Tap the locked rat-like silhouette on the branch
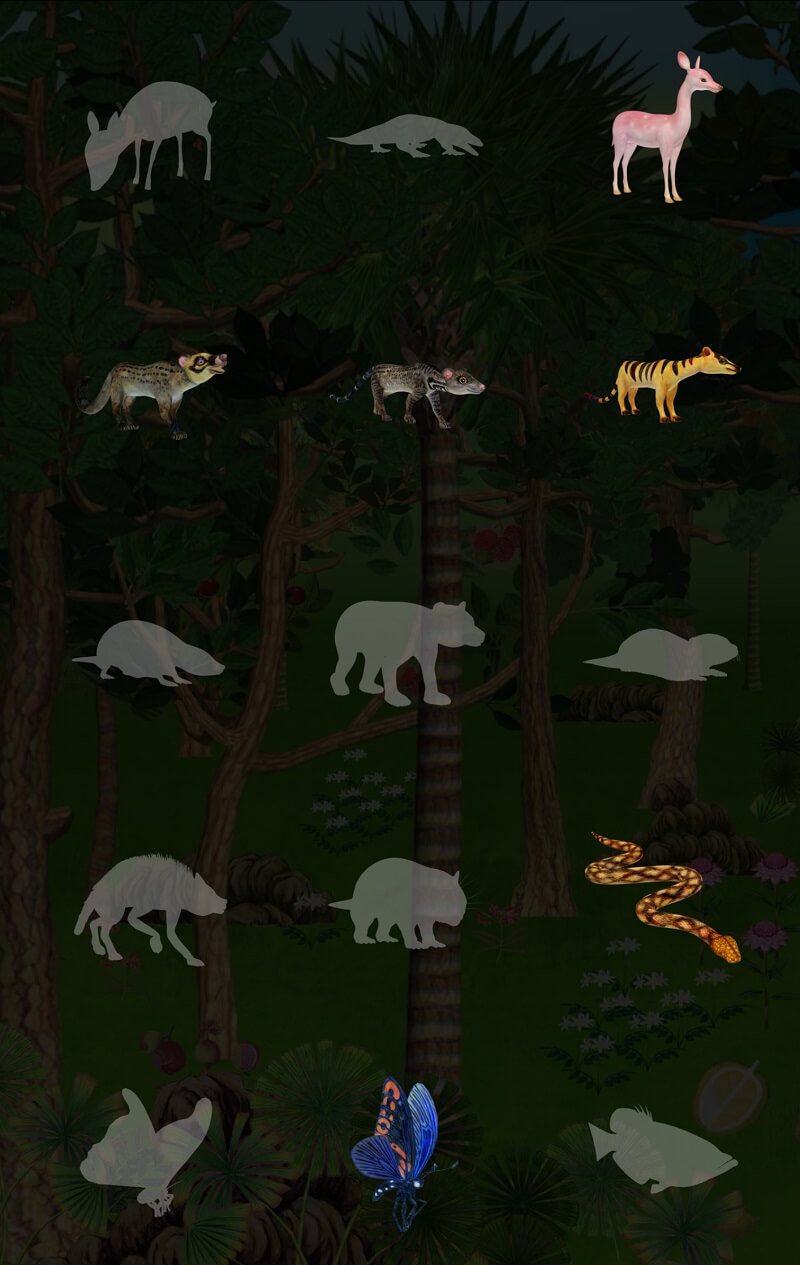 [150, 653]
